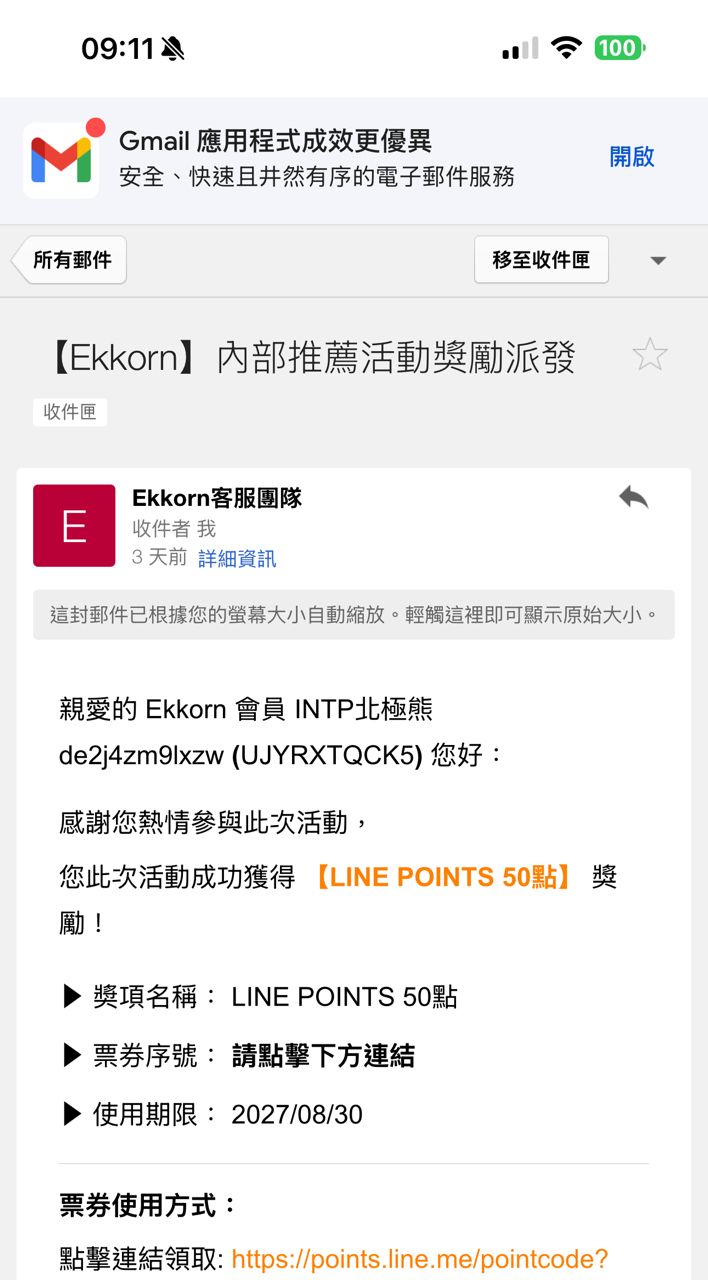Tap 移至收件匣 button
This screenshot has height=1280, width=708.
coord(541,260)
